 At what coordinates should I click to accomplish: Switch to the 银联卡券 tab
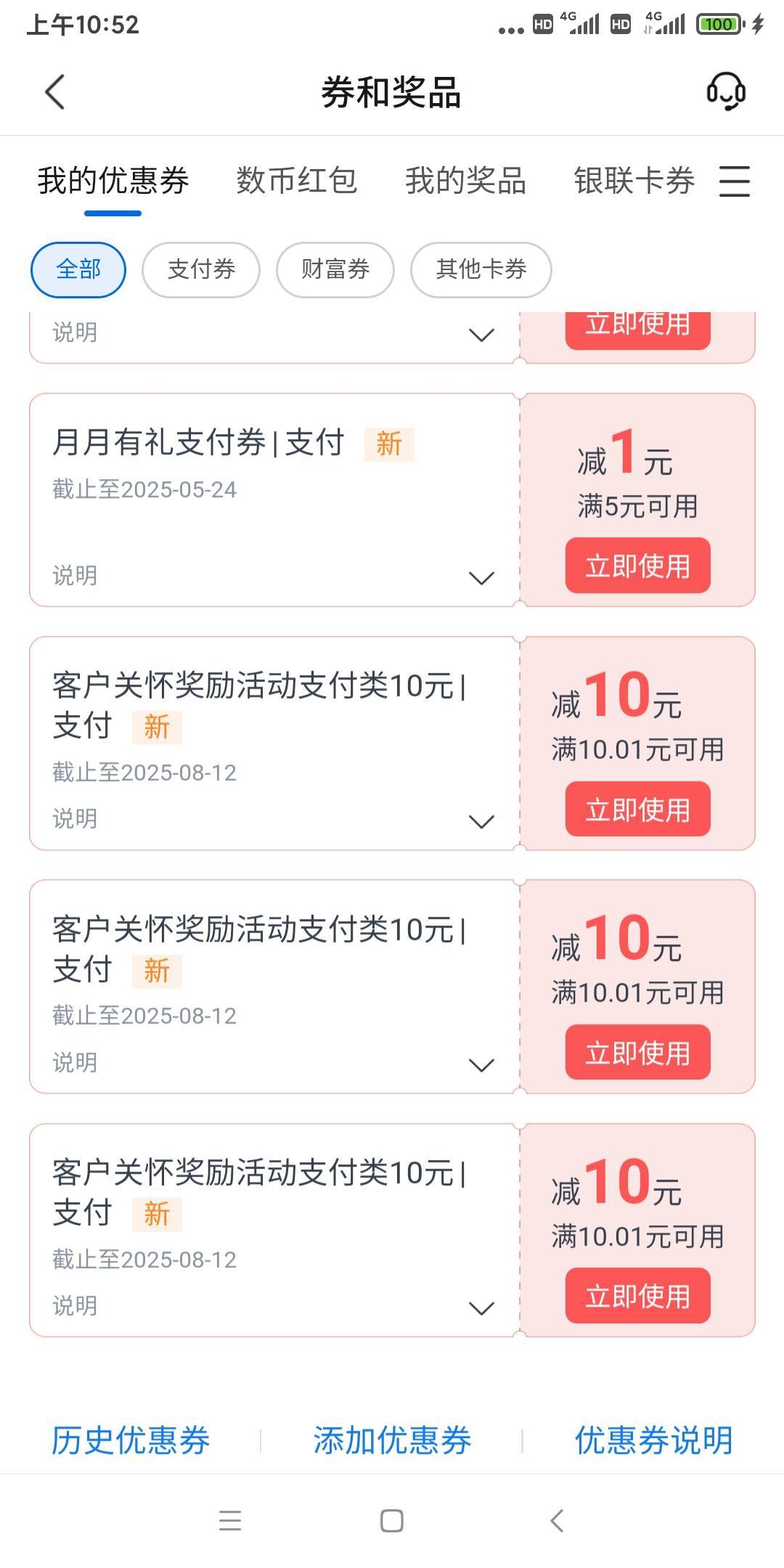634,181
